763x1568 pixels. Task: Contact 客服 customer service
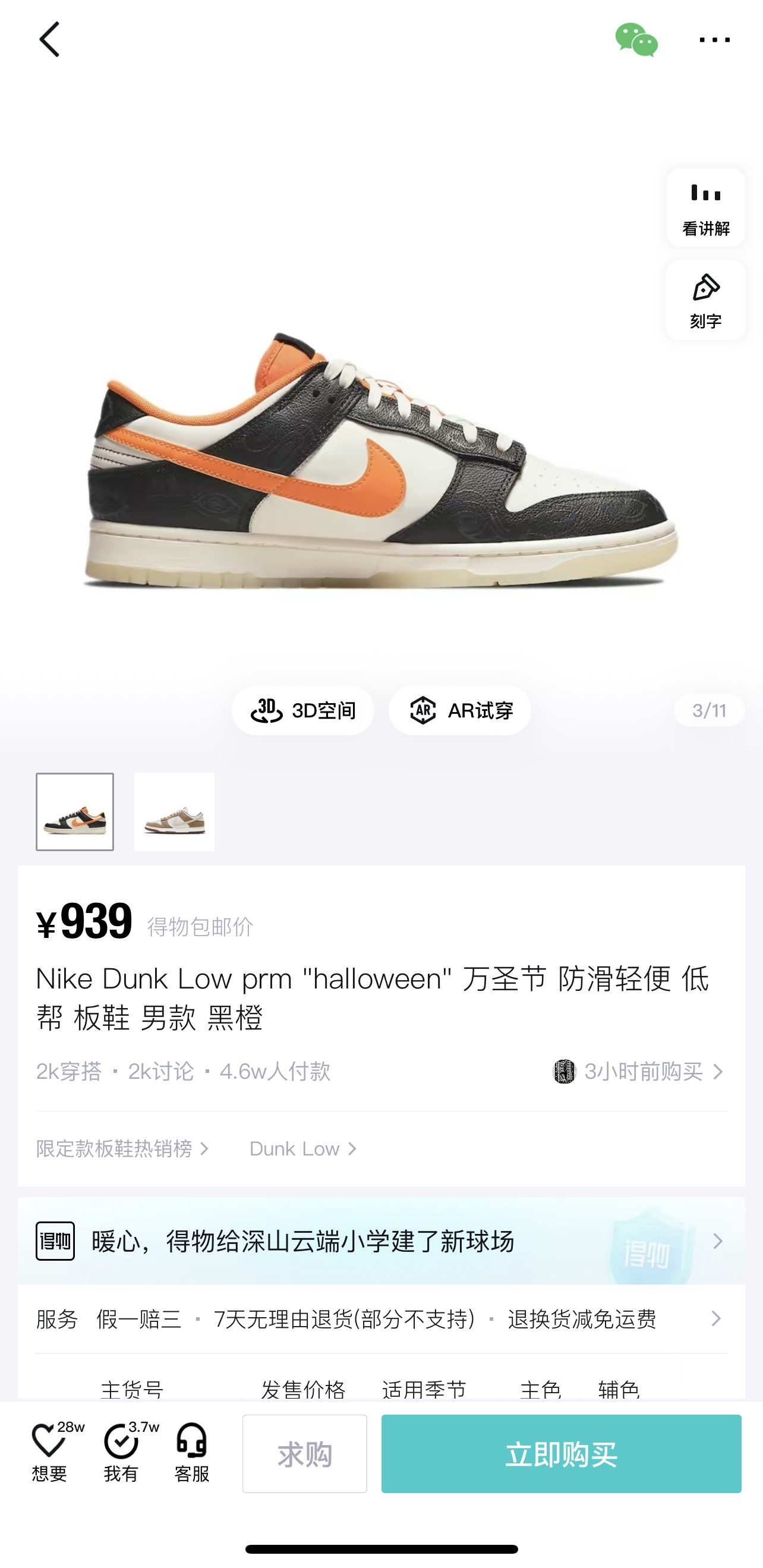tap(192, 1452)
